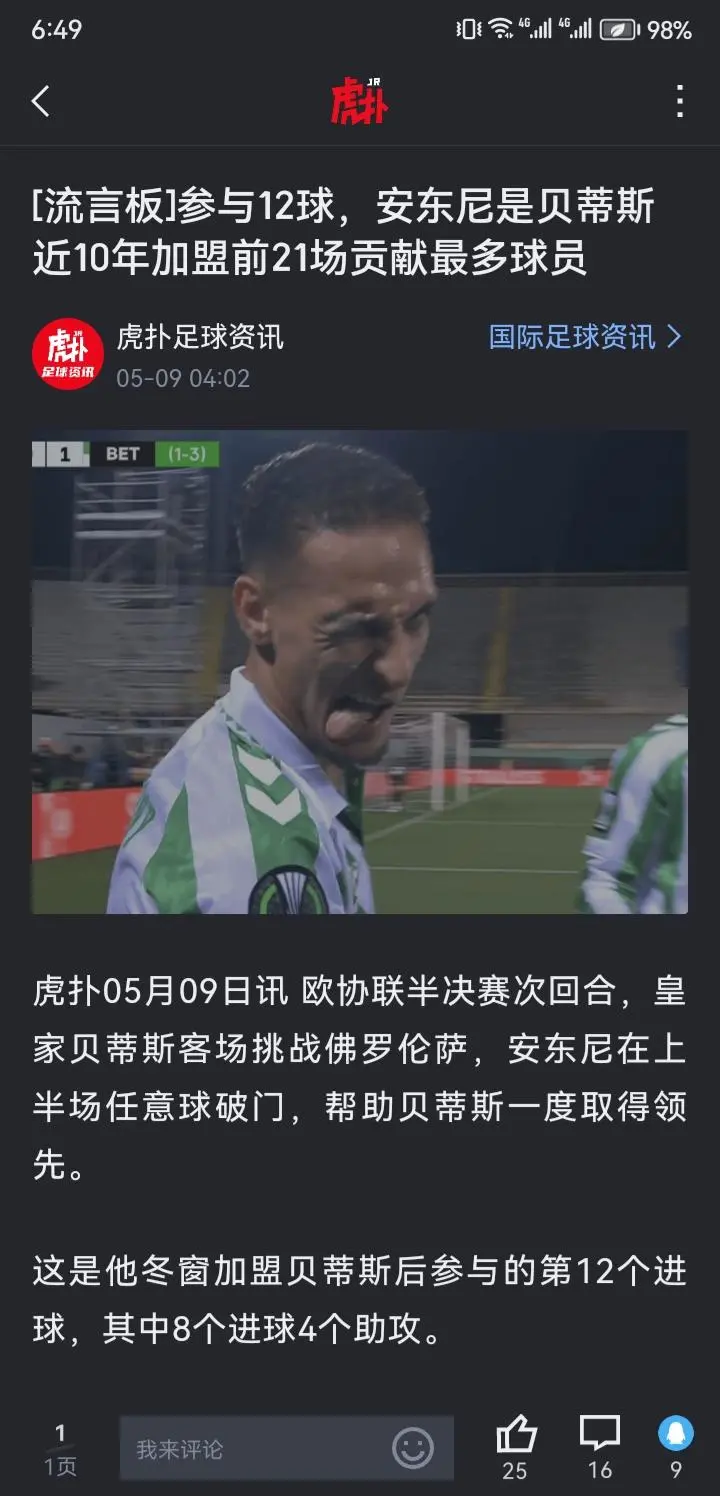720x1496 pixels.
Task: Open the page selector showing 1页
Action: [60, 1449]
